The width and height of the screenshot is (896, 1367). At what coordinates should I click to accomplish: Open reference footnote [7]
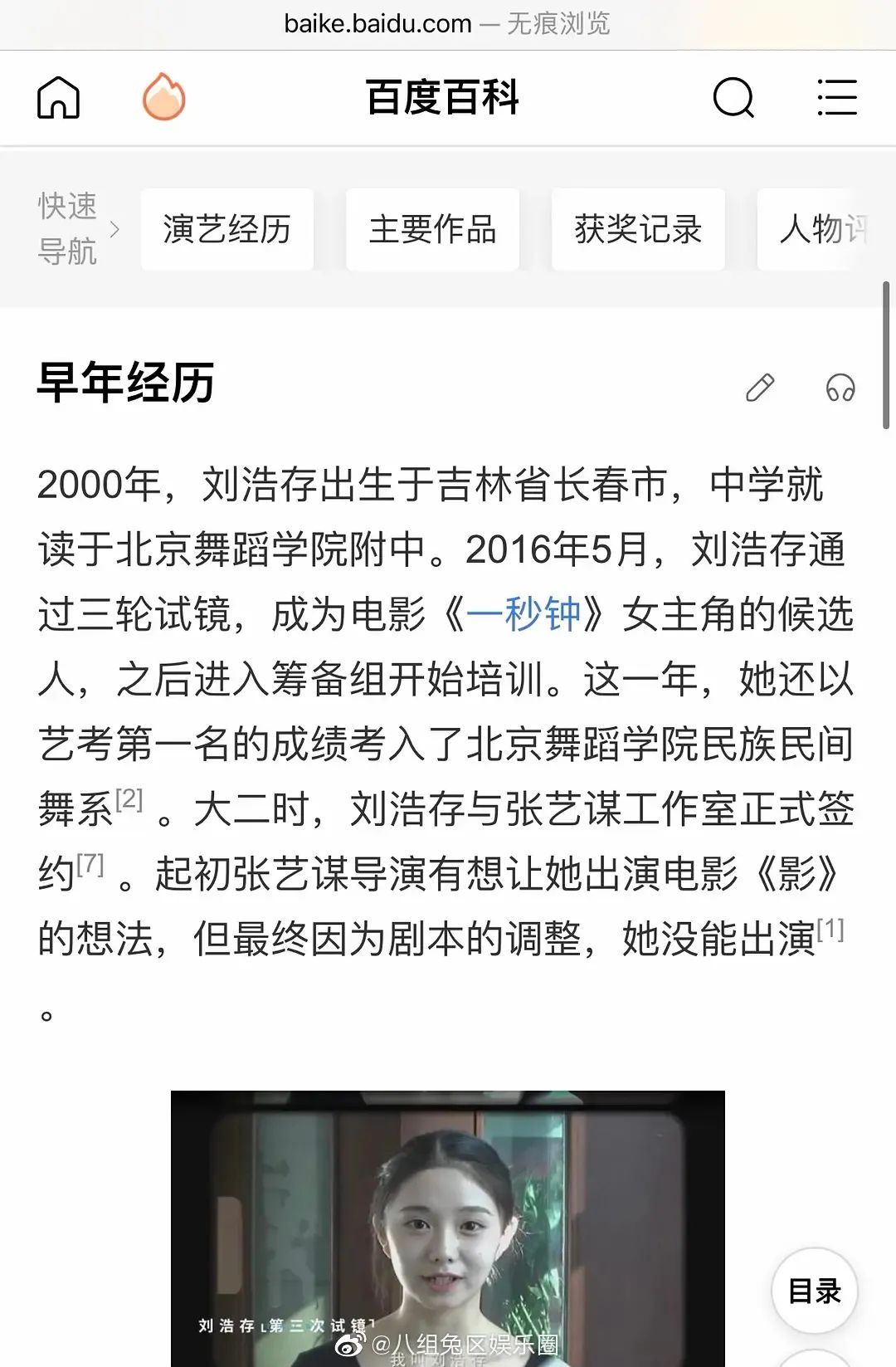pos(90,864)
